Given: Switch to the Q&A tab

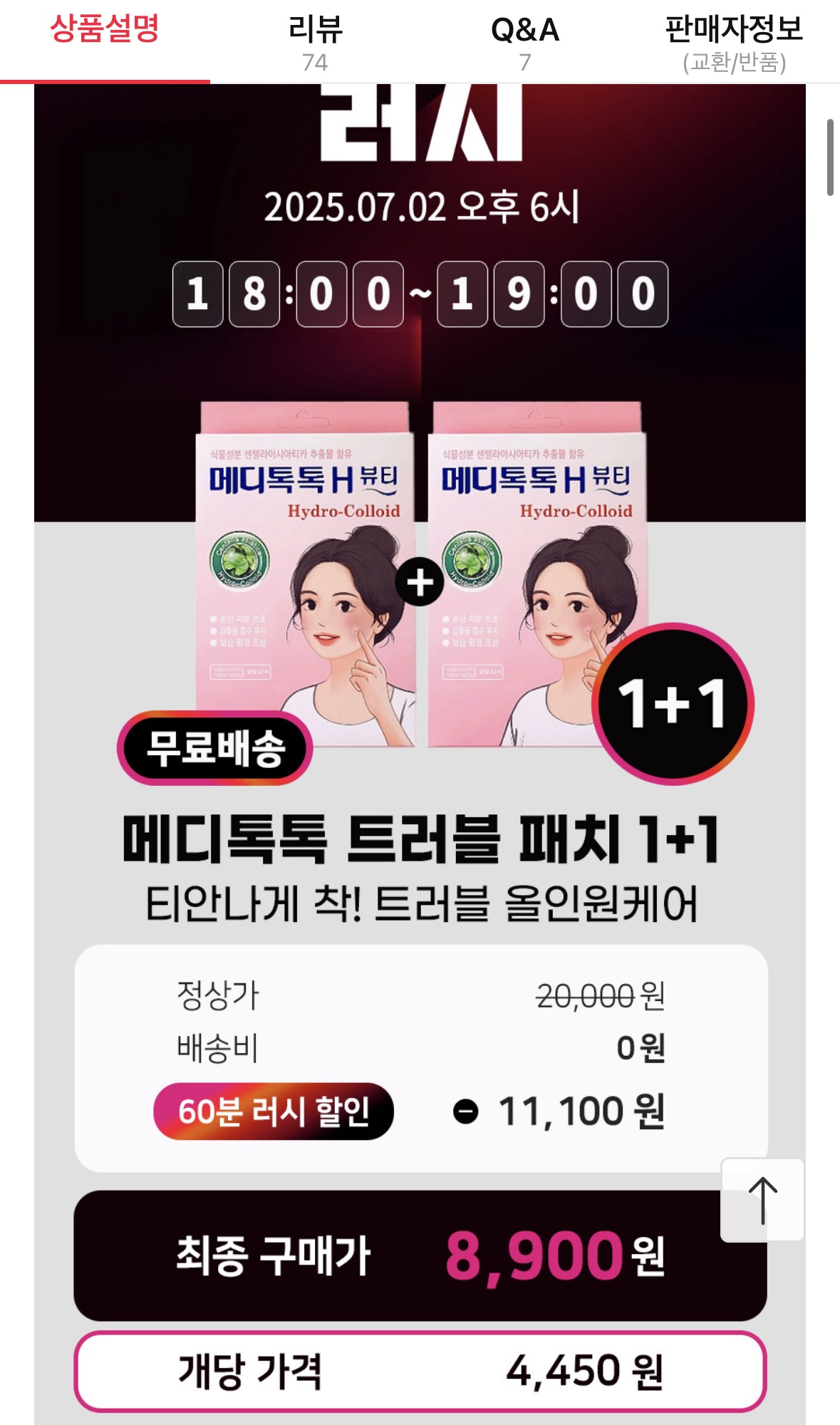Looking at the screenshot, I should point(525,43).
